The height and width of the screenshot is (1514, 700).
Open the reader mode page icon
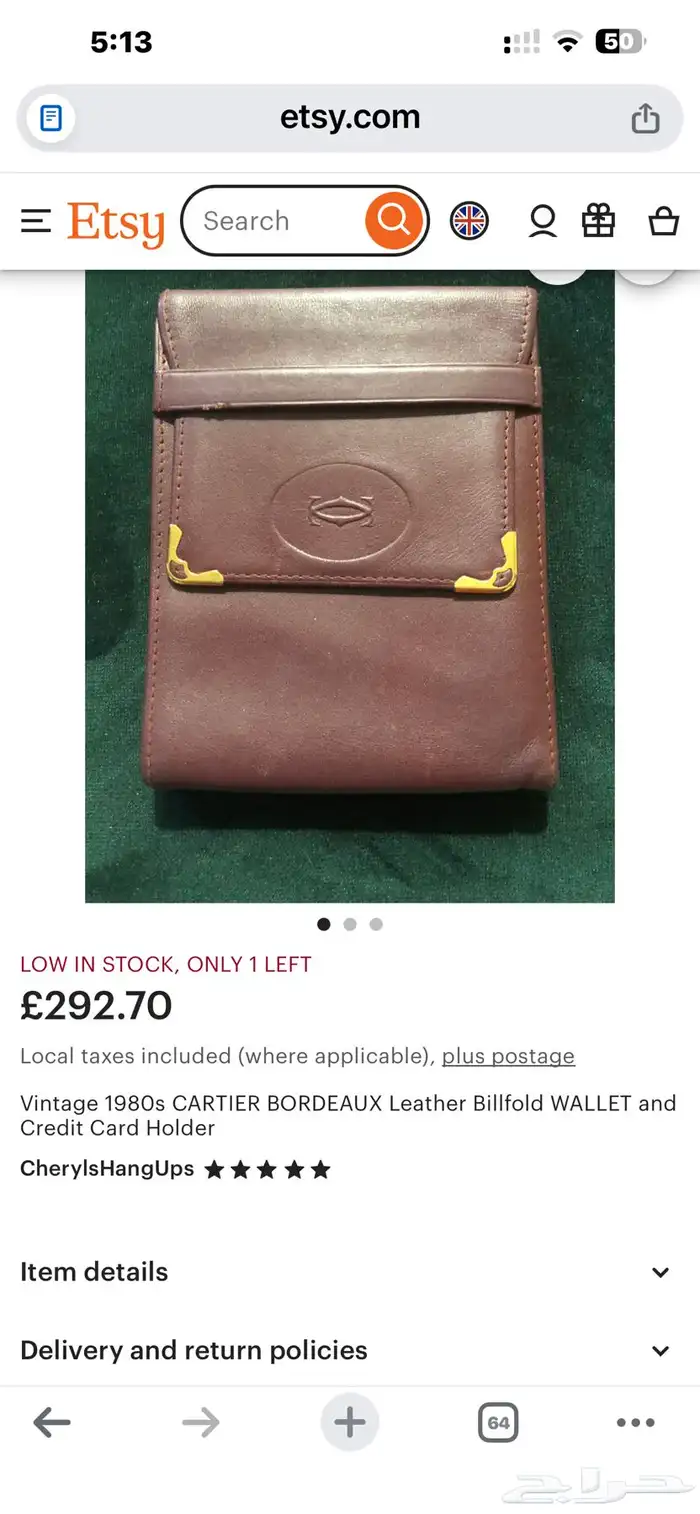coord(51,119)
